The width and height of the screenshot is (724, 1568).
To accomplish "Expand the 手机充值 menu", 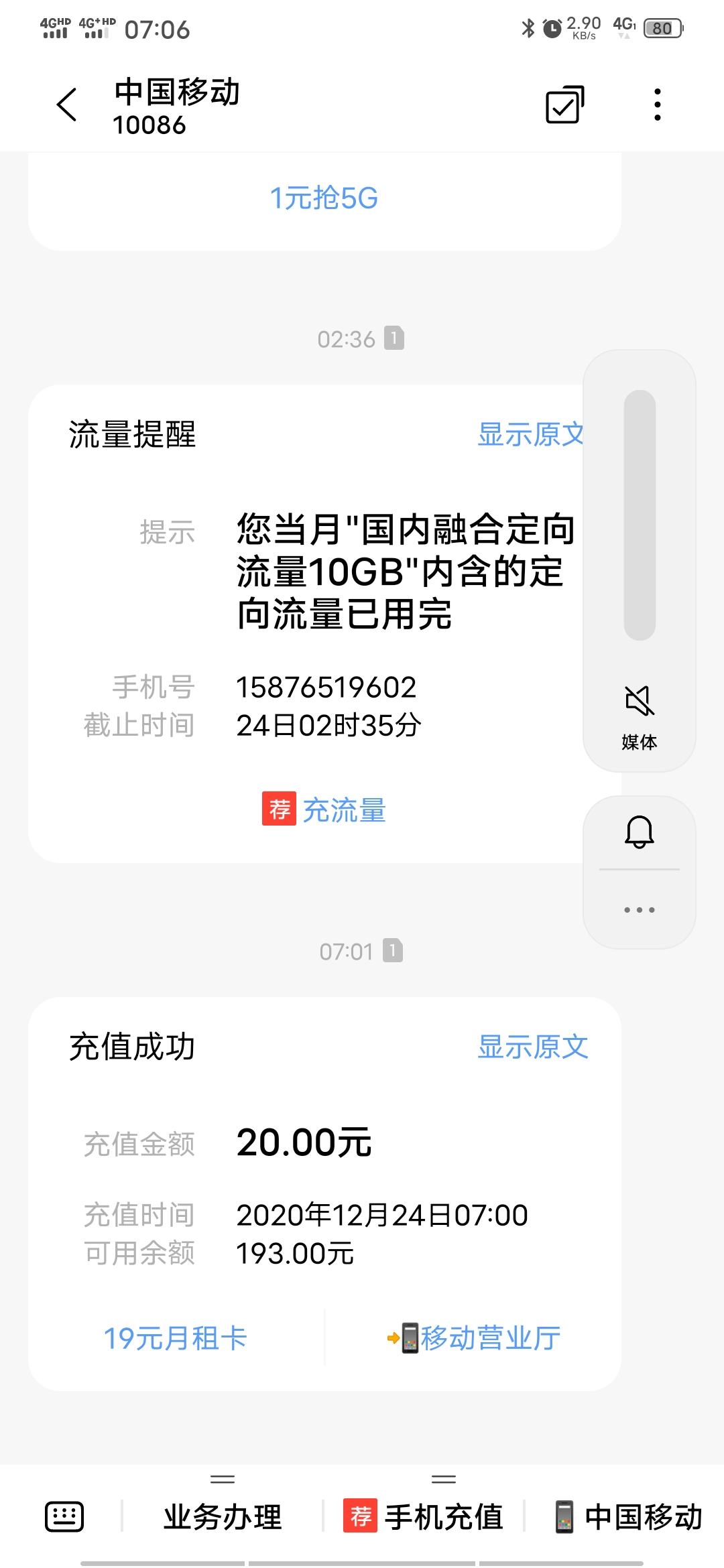I will click(424, 1516).
